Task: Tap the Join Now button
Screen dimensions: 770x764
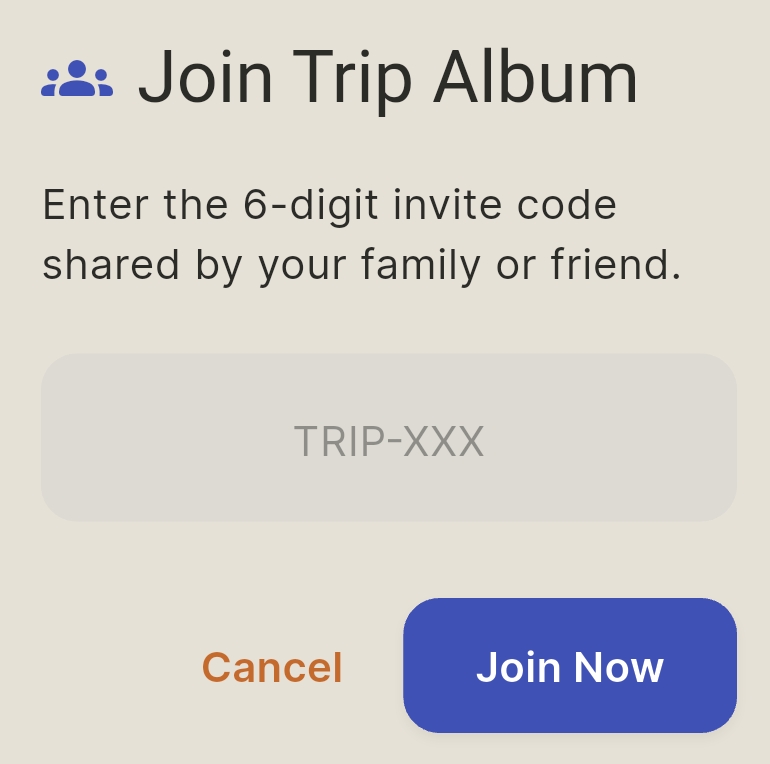Action: tap(569, 666)
